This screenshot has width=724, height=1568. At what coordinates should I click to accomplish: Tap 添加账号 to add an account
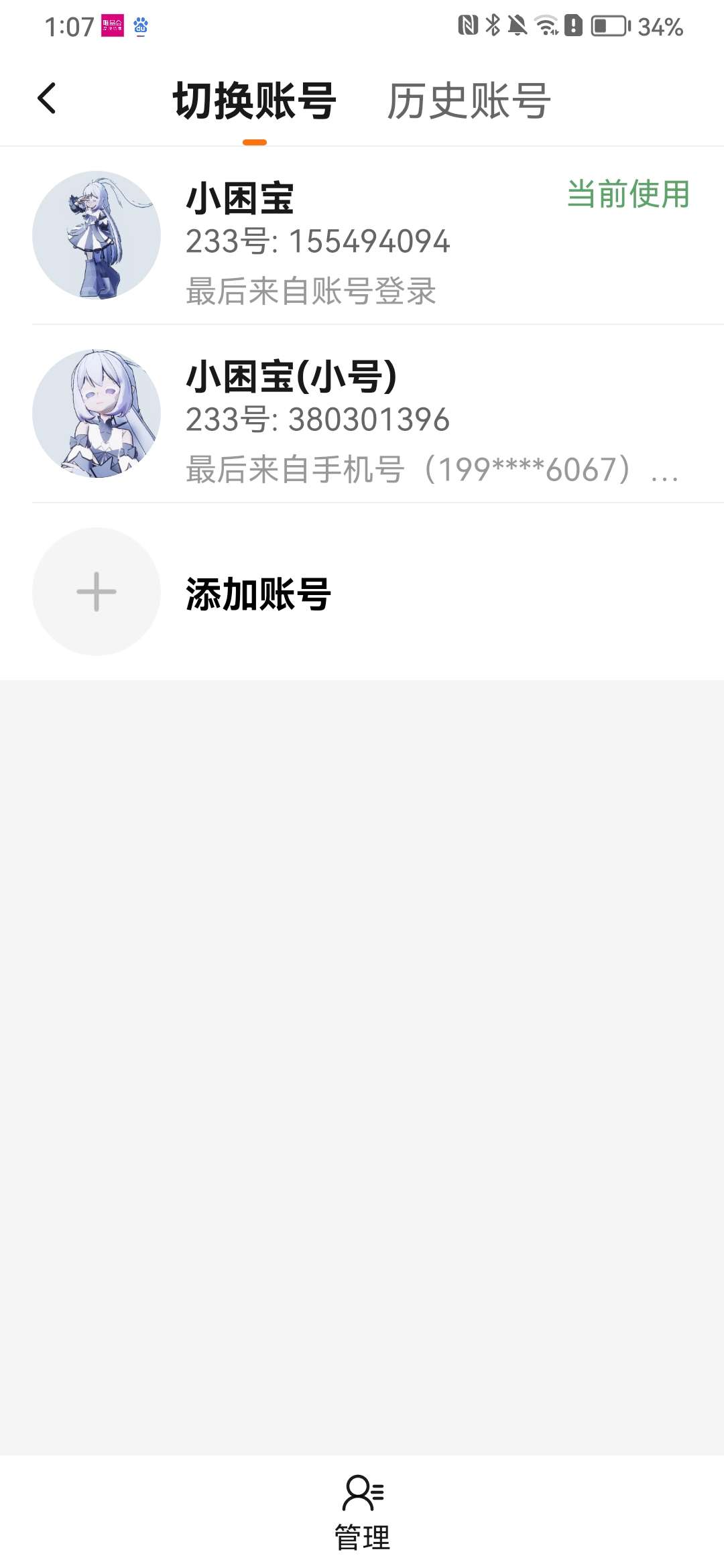tap(257, 593)
